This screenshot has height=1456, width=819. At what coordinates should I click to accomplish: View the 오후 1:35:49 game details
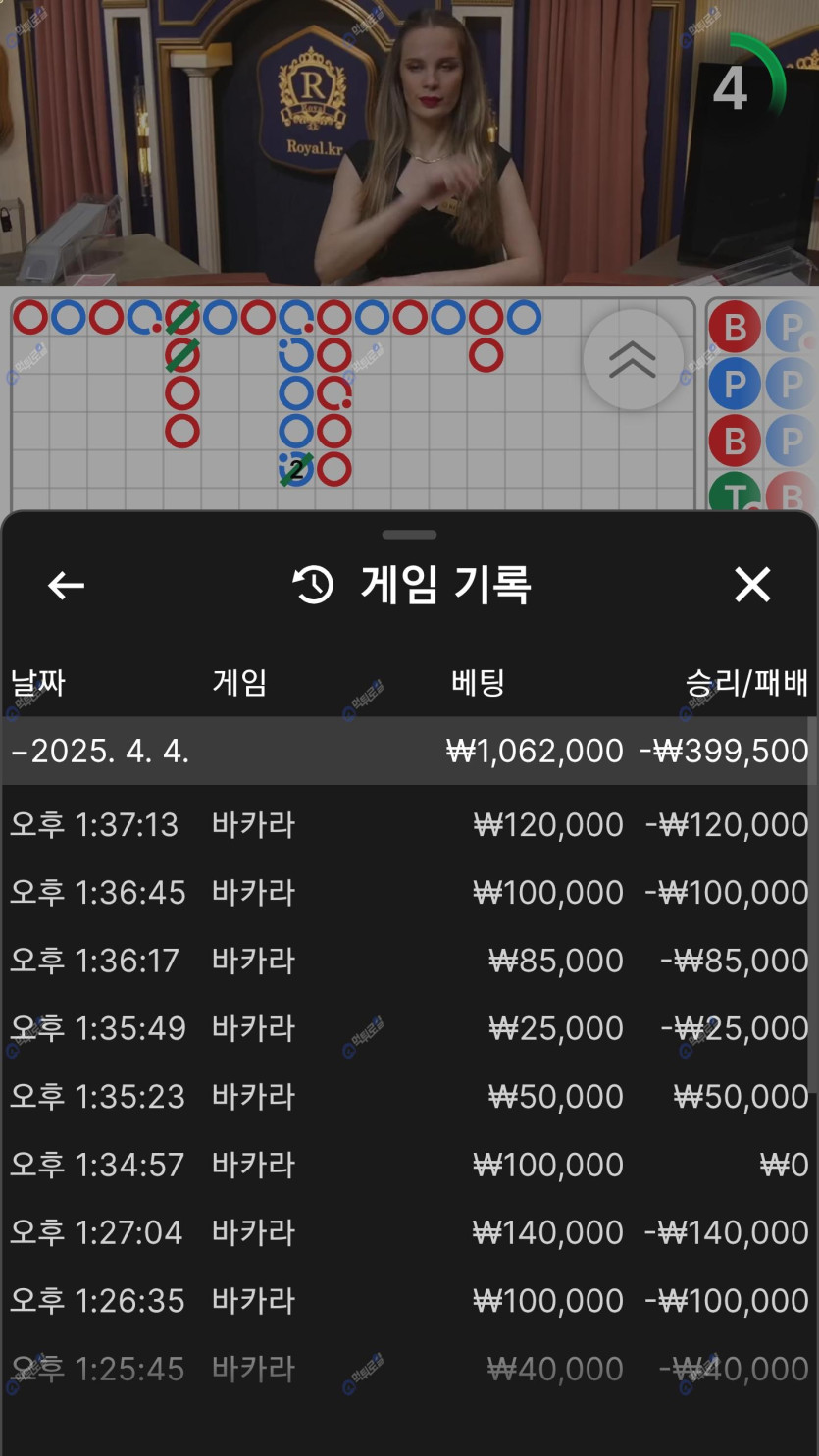point(407,1028)
